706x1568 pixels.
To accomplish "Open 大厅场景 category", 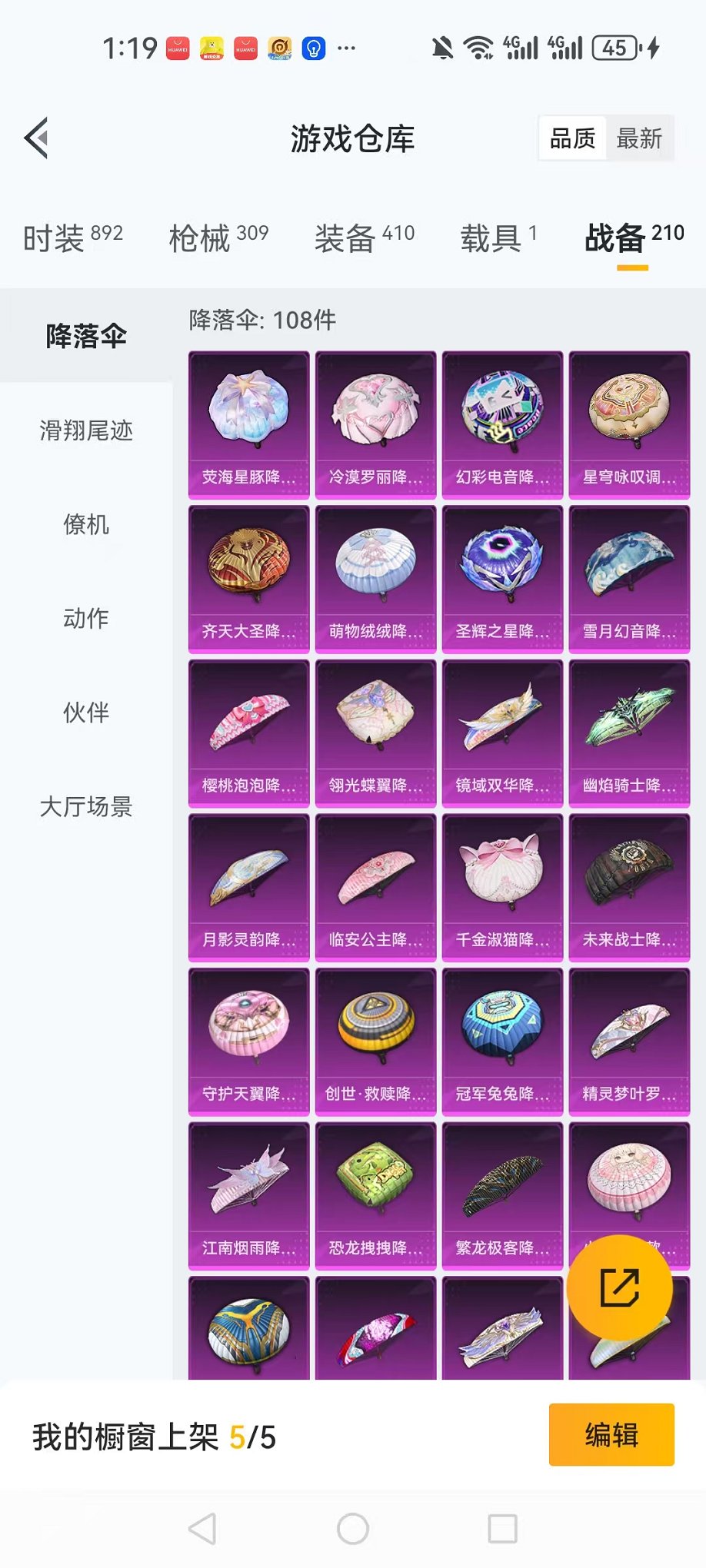I will click(x=86, y=807).
